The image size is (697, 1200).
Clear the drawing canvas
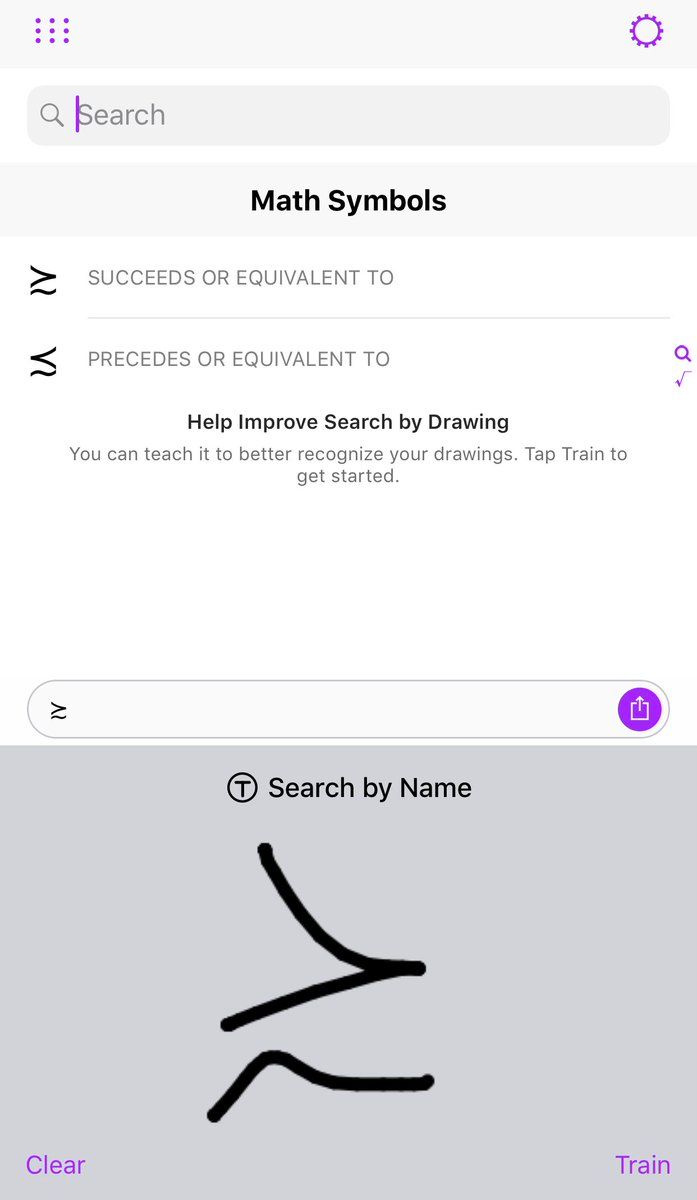[x=56, y=1165]
